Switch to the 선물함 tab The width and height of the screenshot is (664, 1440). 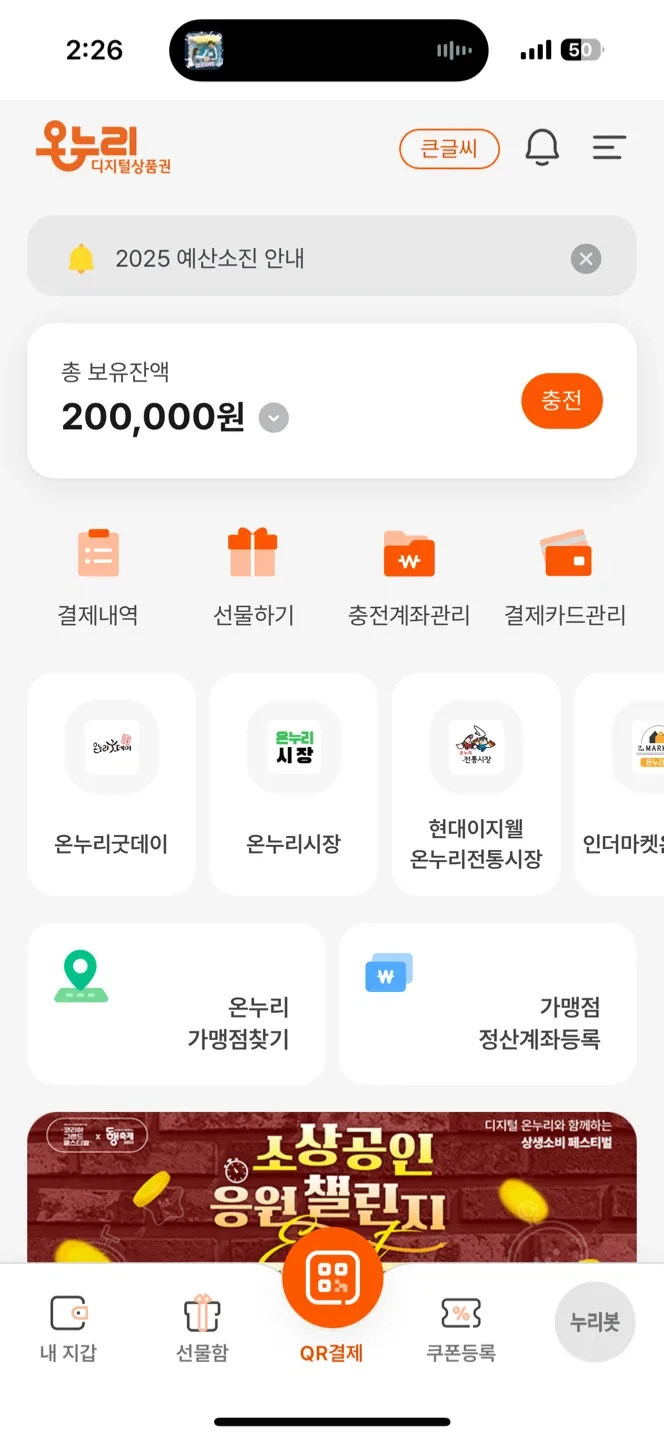[202, 1328]
